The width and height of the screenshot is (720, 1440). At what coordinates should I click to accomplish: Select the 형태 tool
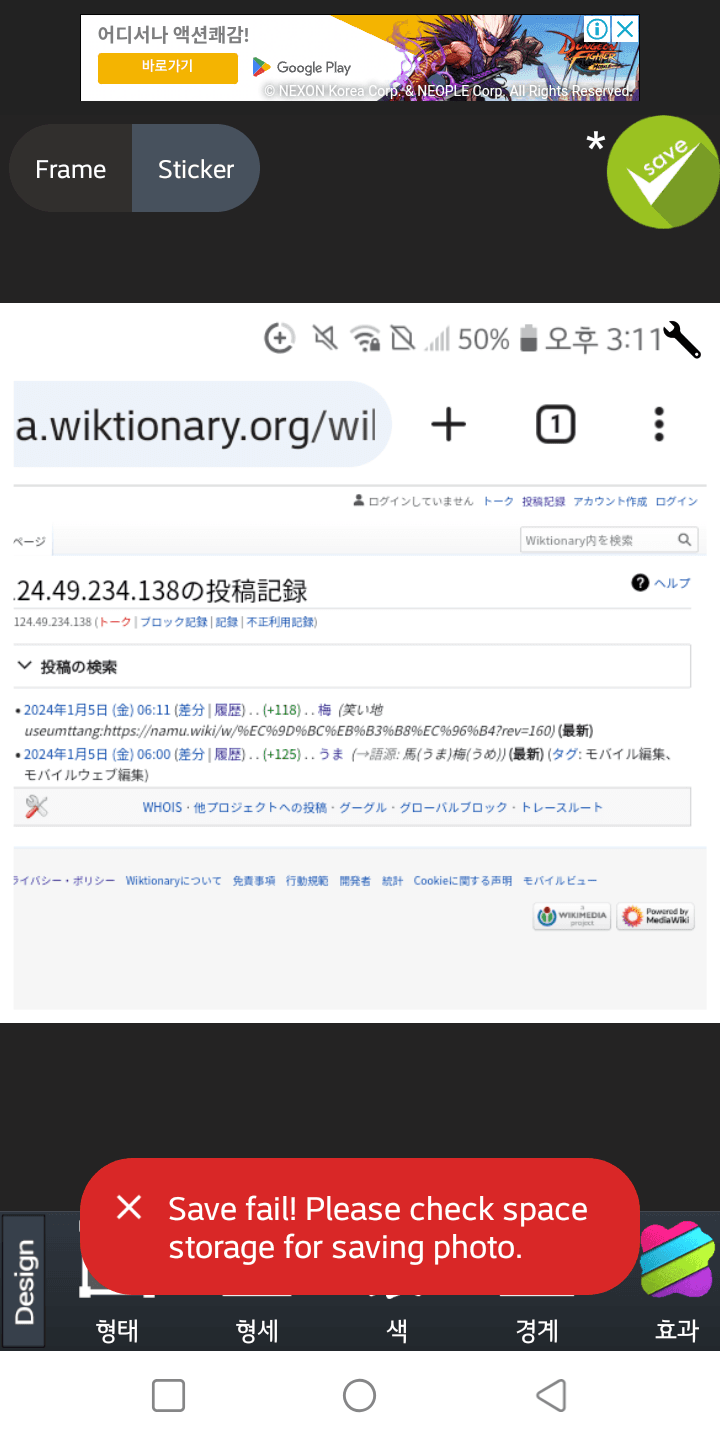pos(117,1329)
